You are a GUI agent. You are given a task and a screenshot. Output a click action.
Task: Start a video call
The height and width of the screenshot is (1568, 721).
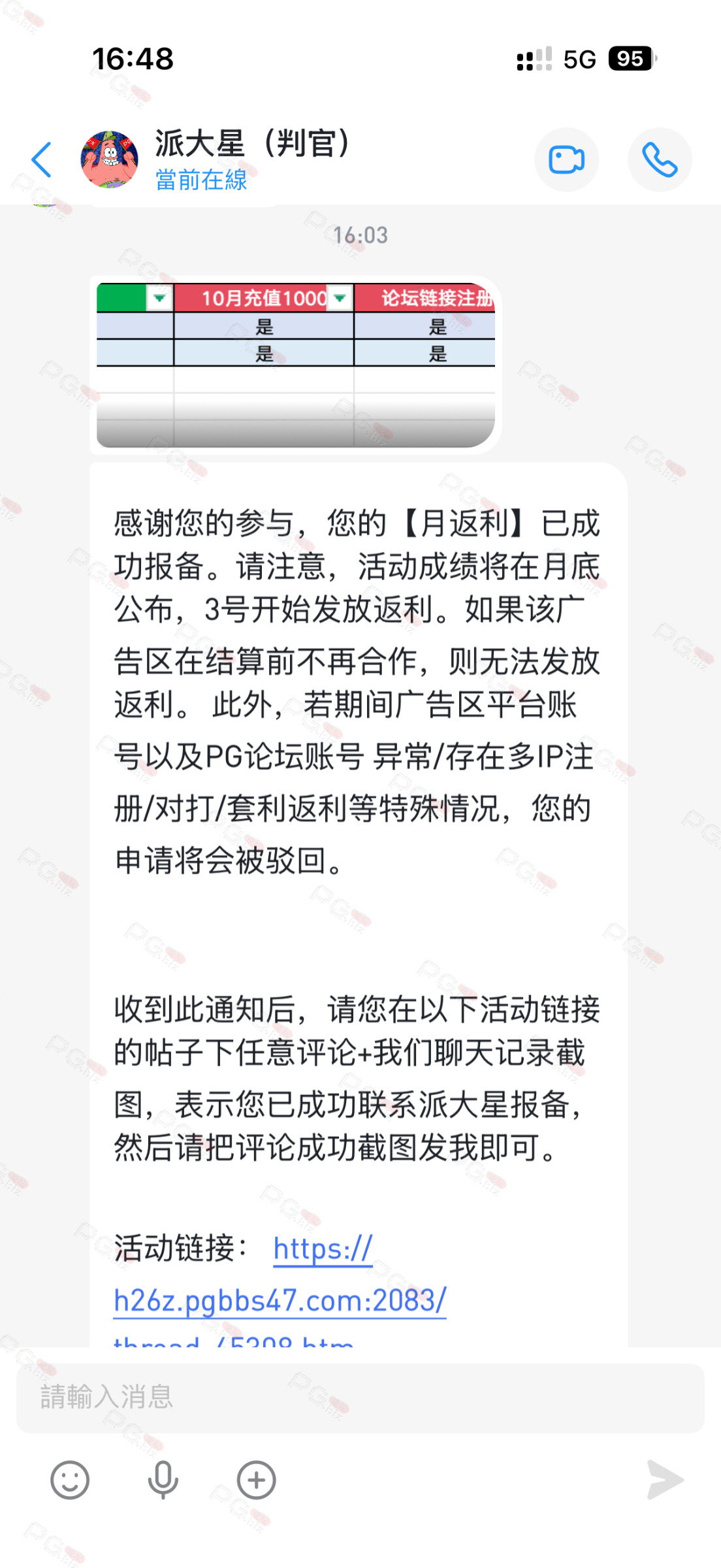point(566,159)
